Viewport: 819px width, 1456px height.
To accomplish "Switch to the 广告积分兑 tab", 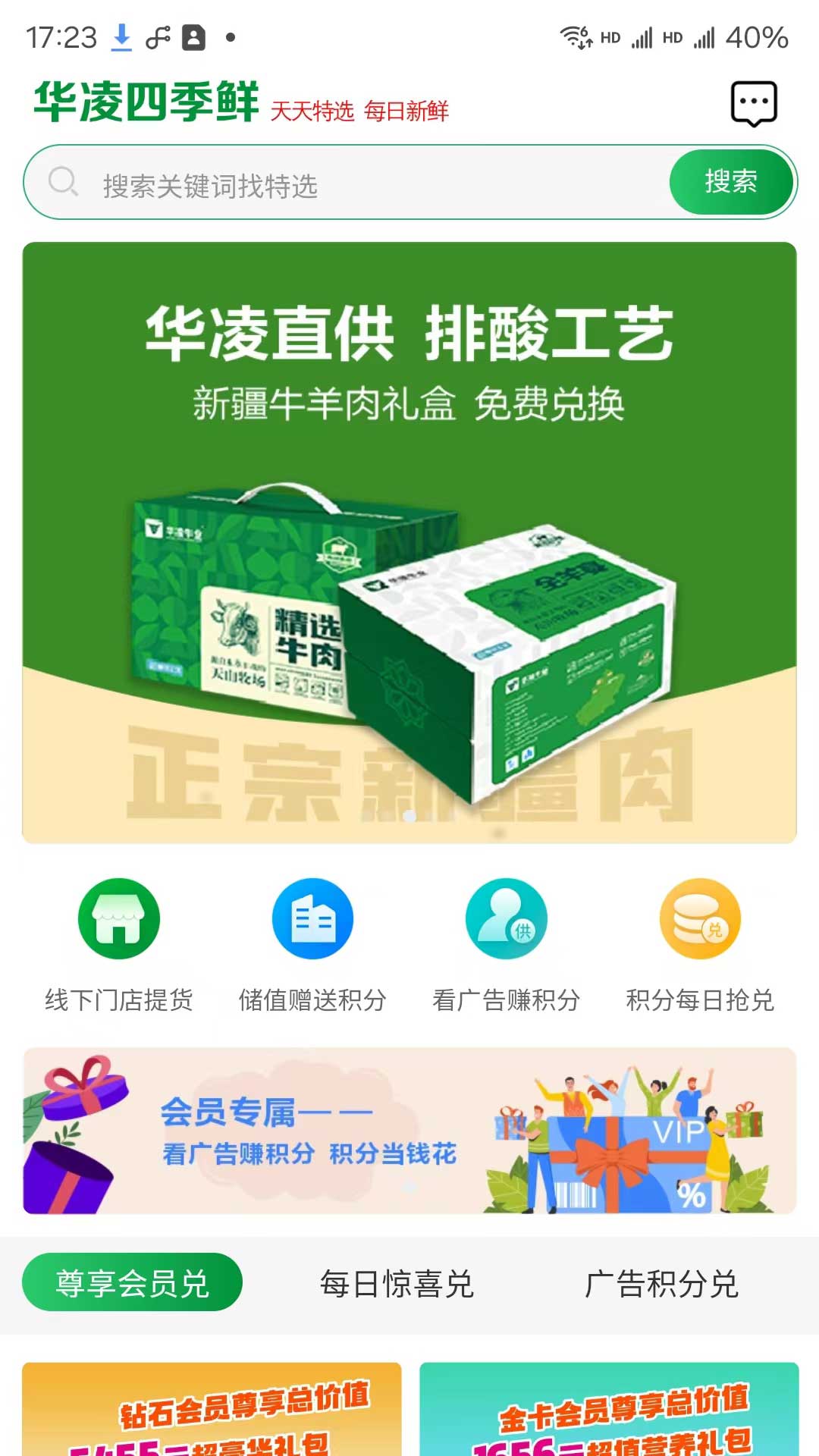I will (661, 1284).
